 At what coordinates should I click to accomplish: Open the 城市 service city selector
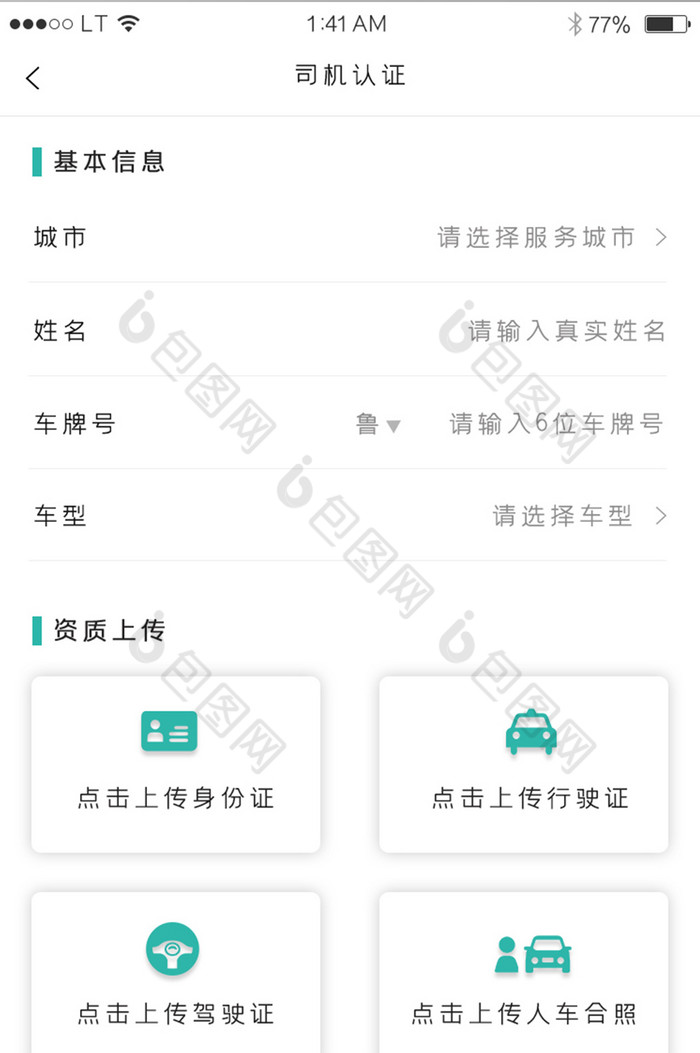550,237
